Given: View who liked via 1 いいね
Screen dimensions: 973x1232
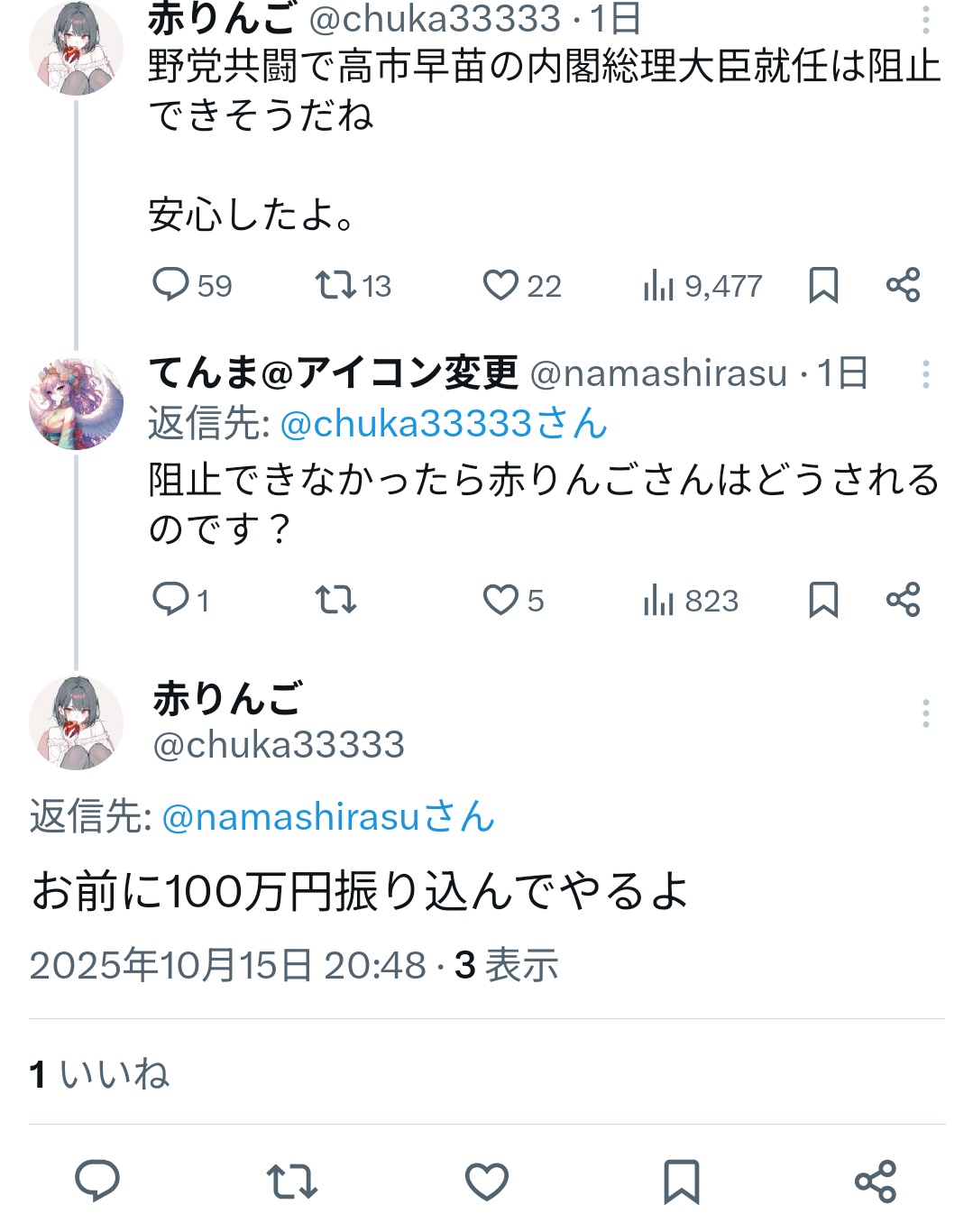Looking at the screenshot, I should click(99, 1074).
